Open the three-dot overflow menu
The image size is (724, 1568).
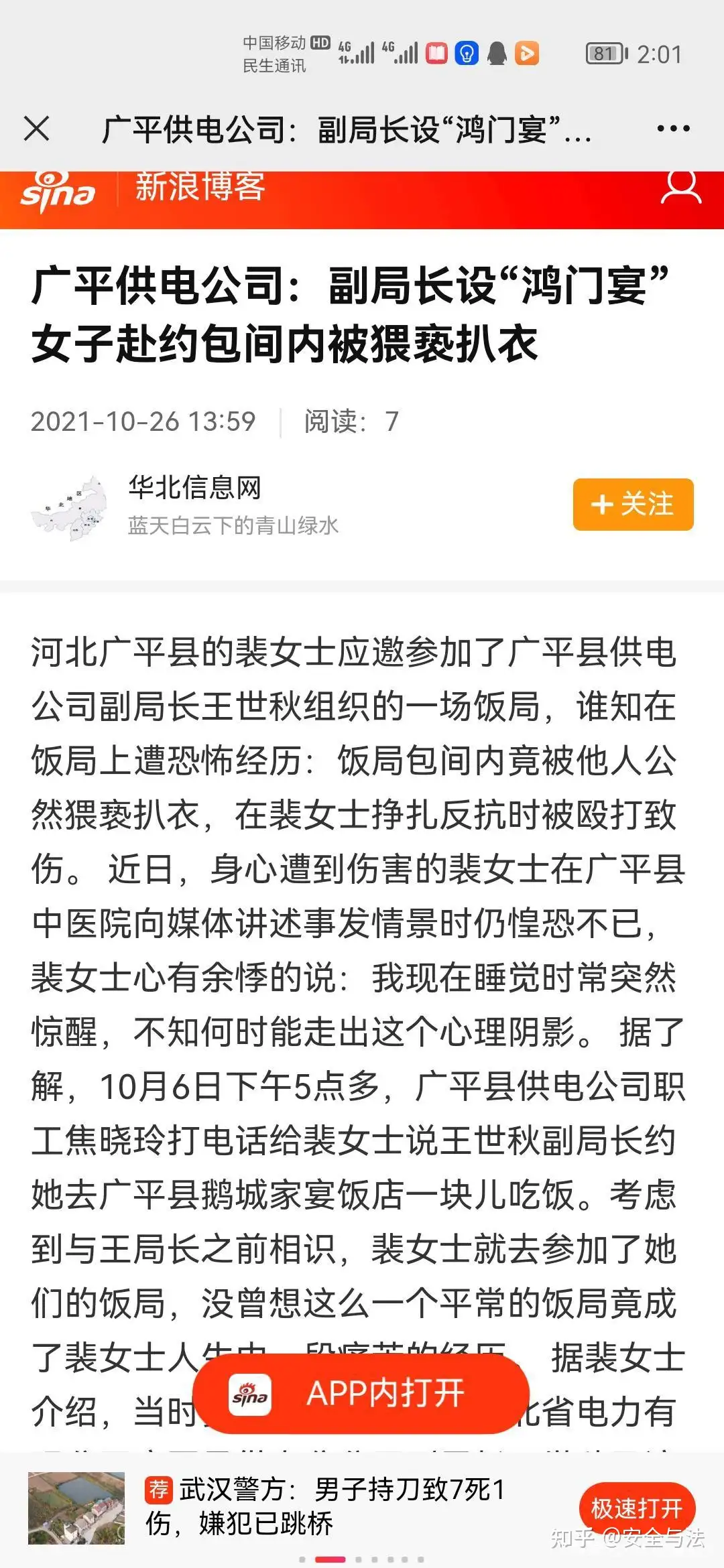pos(673,128)
